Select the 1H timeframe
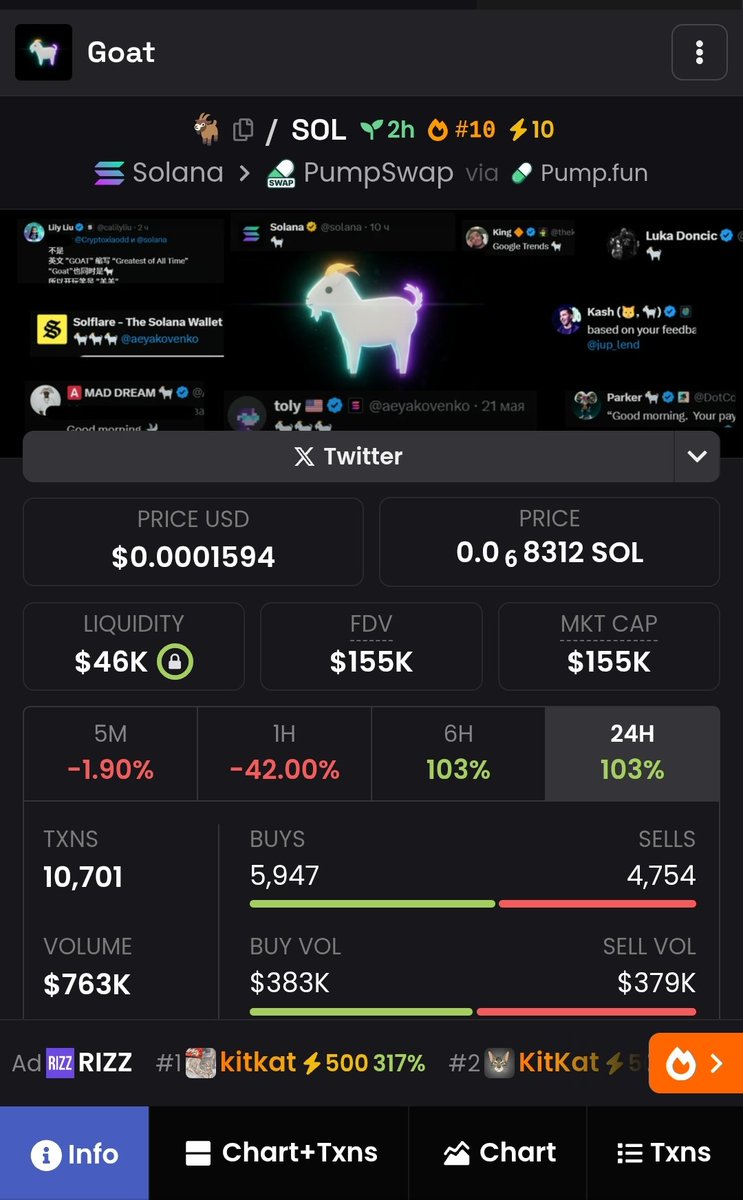Image resolution: width=743 pixels, height=1200 pixels. click(284, 753)
